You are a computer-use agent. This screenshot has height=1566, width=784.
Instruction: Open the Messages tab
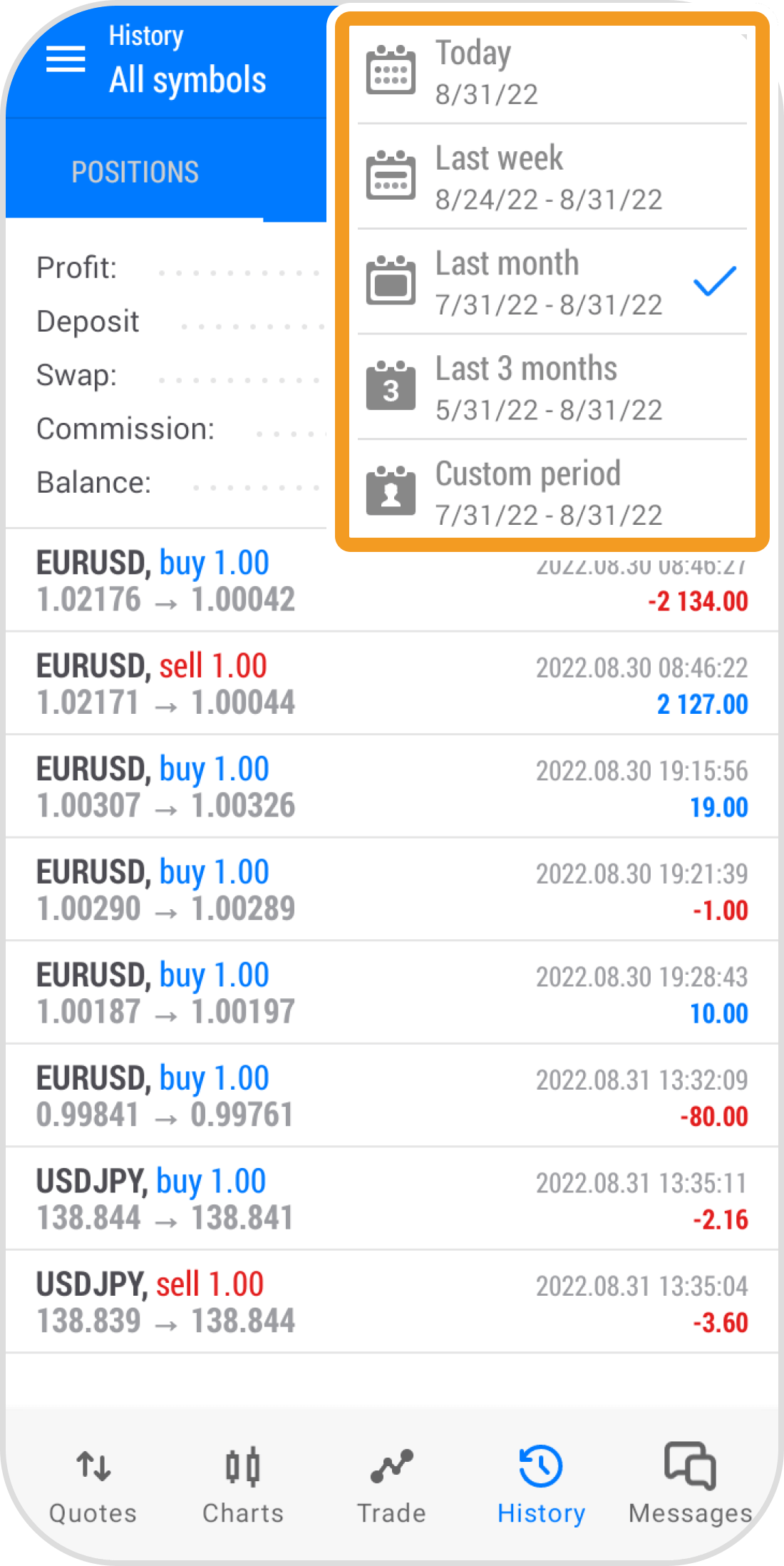point(690,1485)
